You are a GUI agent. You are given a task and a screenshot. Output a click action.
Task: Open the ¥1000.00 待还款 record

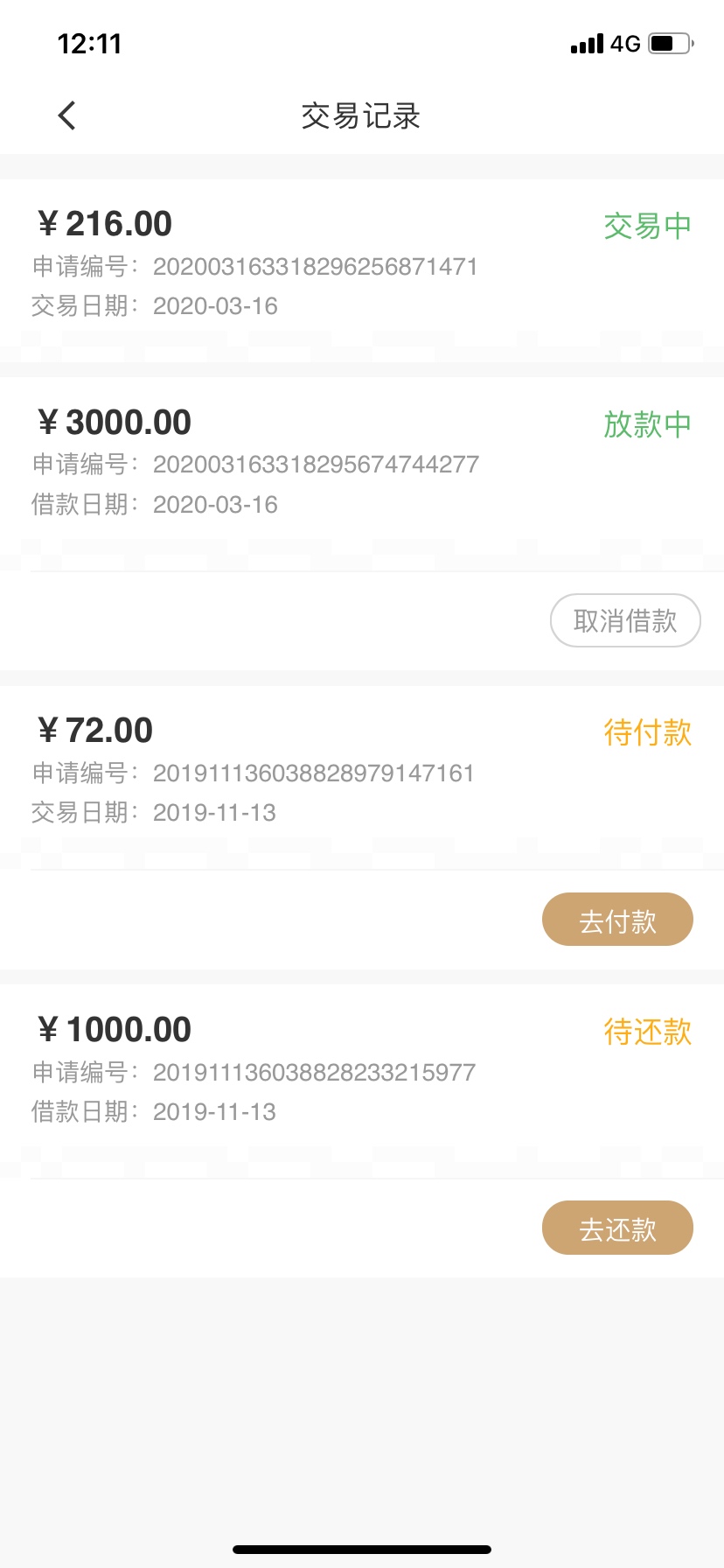pos(362,1081)
